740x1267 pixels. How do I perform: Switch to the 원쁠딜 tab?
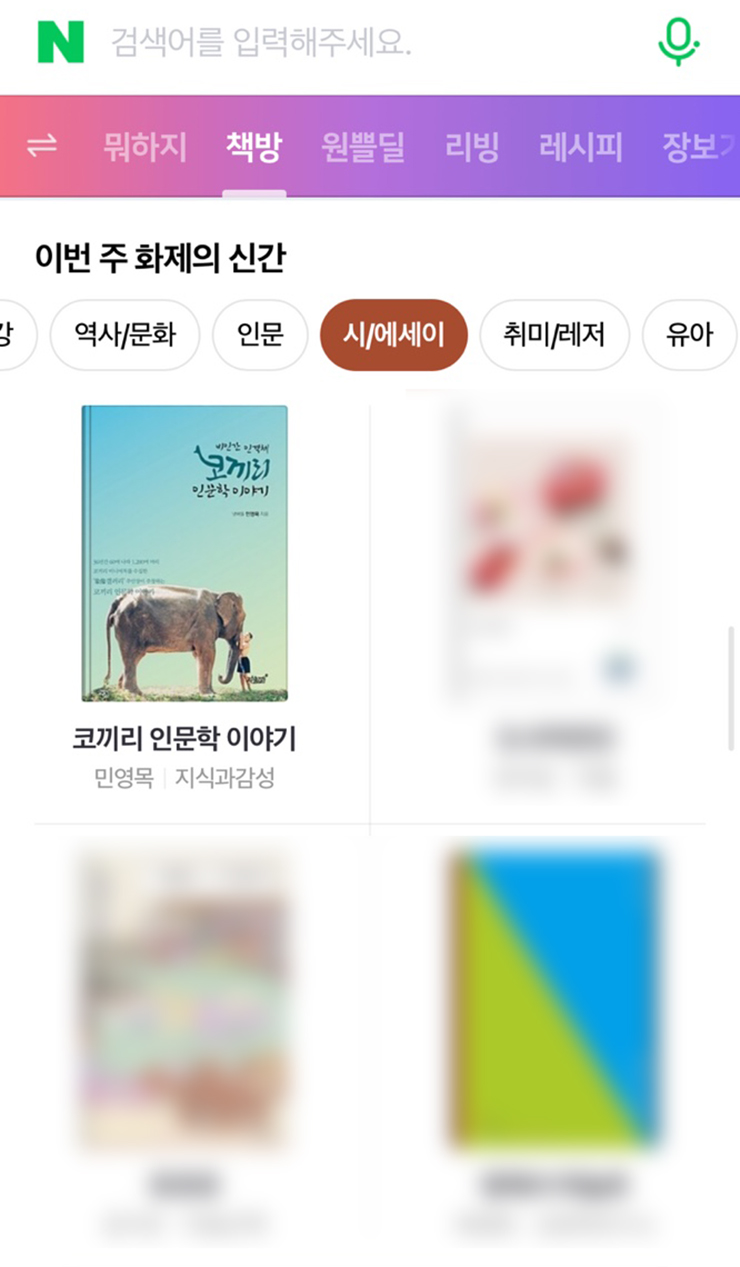click(363, 147)
